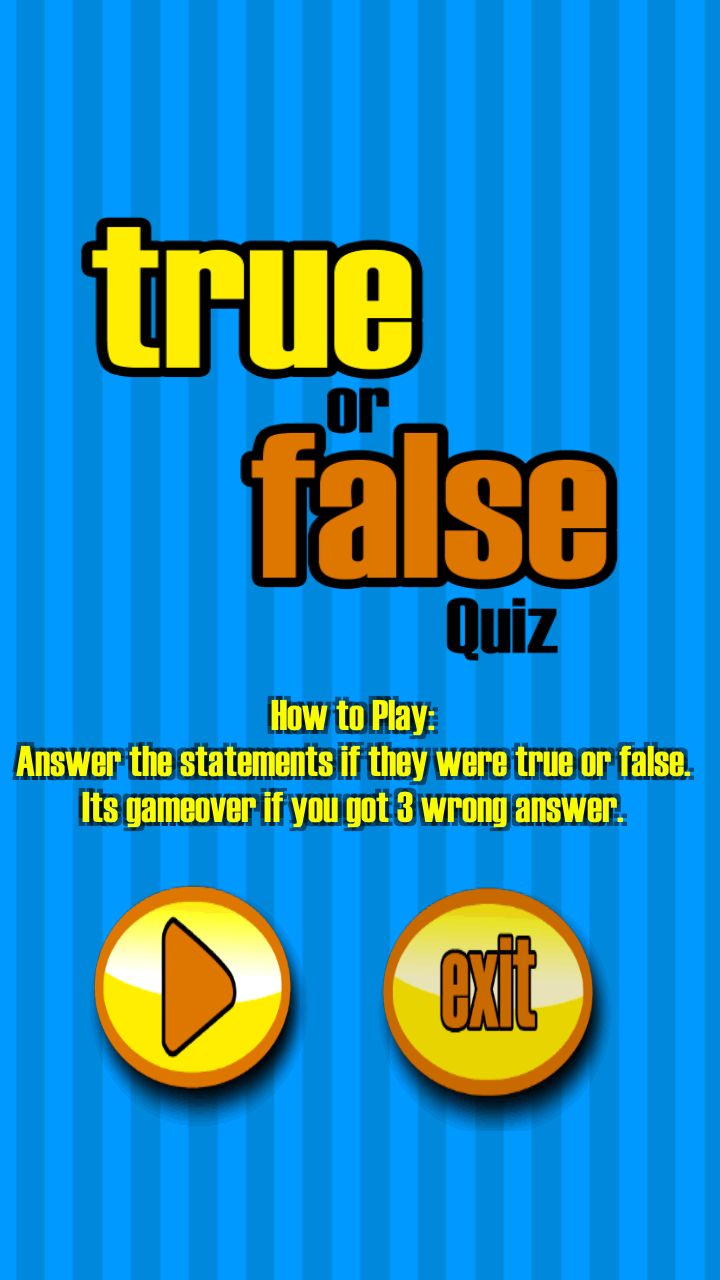The width and height of the screenshot is (720, 1280).
Task: Start the quiz with the play button
Action: click(193, 987)
